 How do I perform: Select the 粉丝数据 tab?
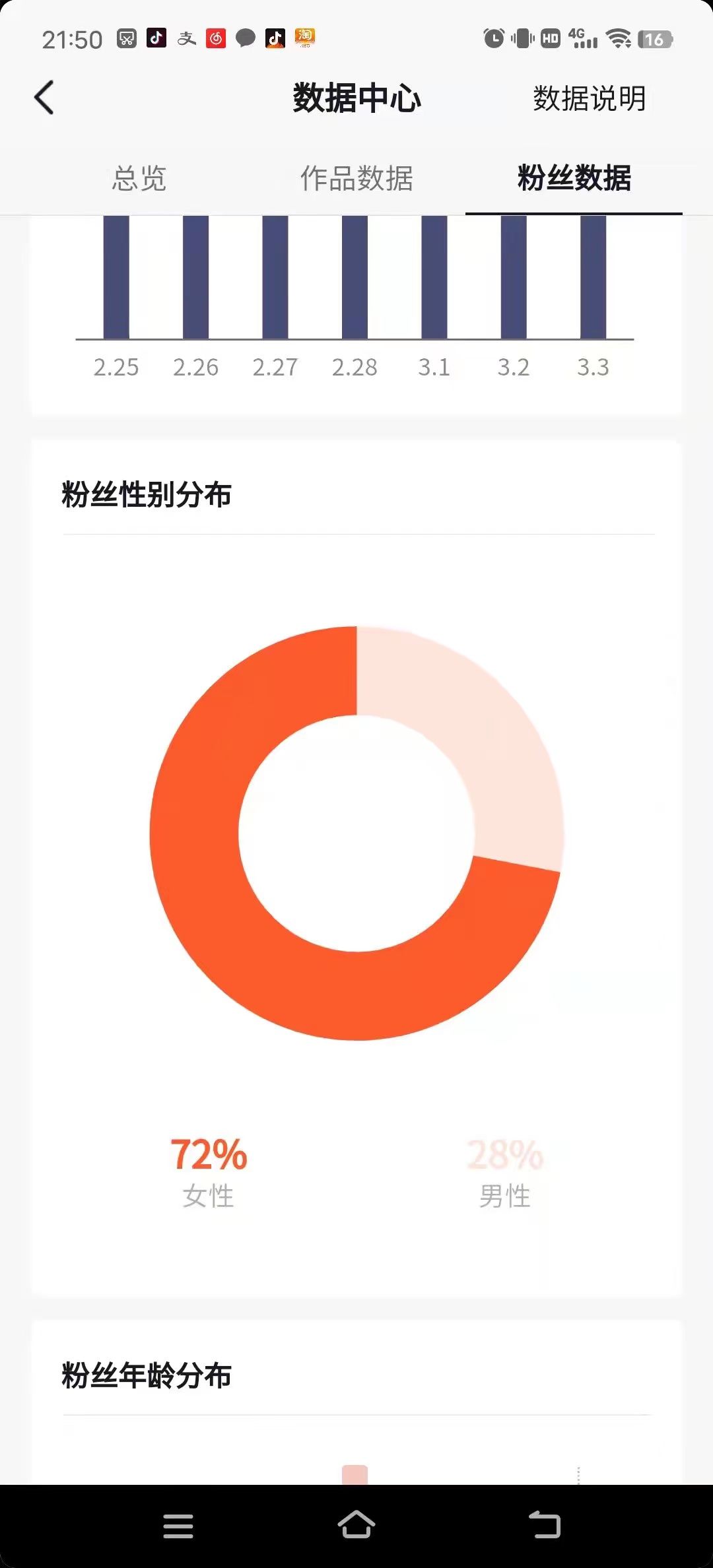pyautogui.click(x=574, y=178)
